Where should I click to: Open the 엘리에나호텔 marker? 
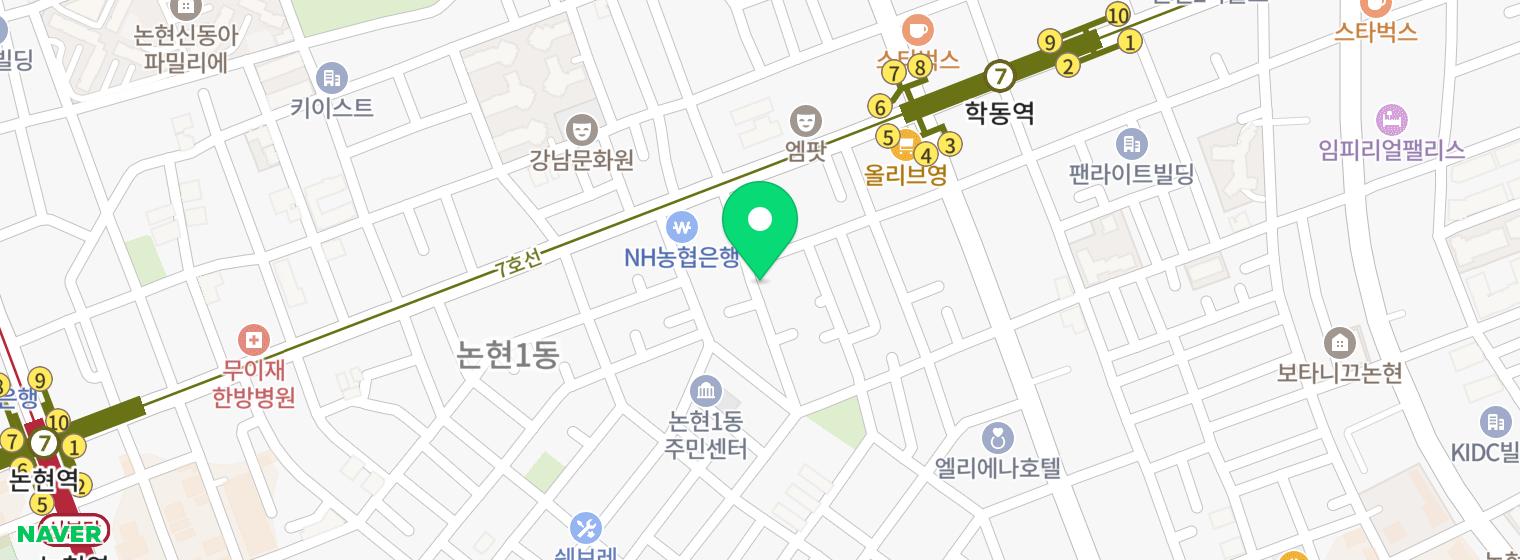point(997,438)
